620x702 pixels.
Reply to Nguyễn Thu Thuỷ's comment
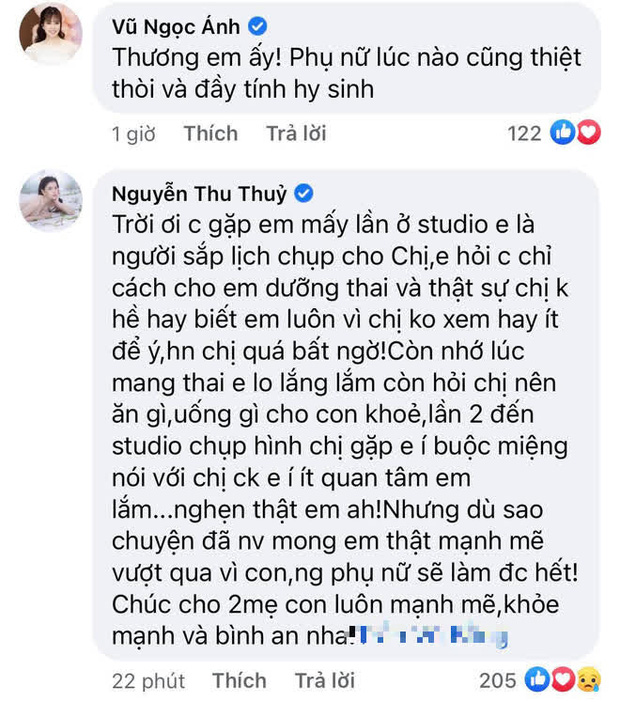(x=324, y=681)
